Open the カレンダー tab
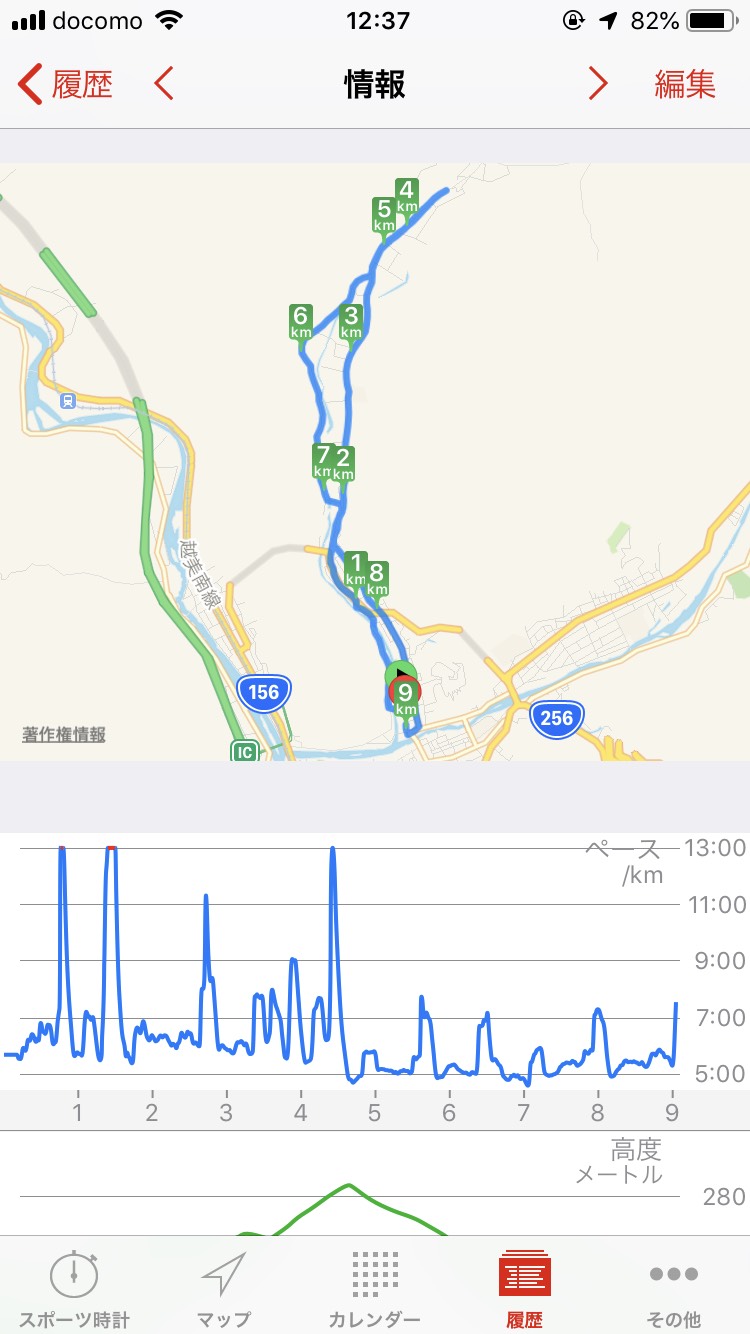This screenshot has width=750, height=1334. pyautogui.click(x=375, y=1288)
